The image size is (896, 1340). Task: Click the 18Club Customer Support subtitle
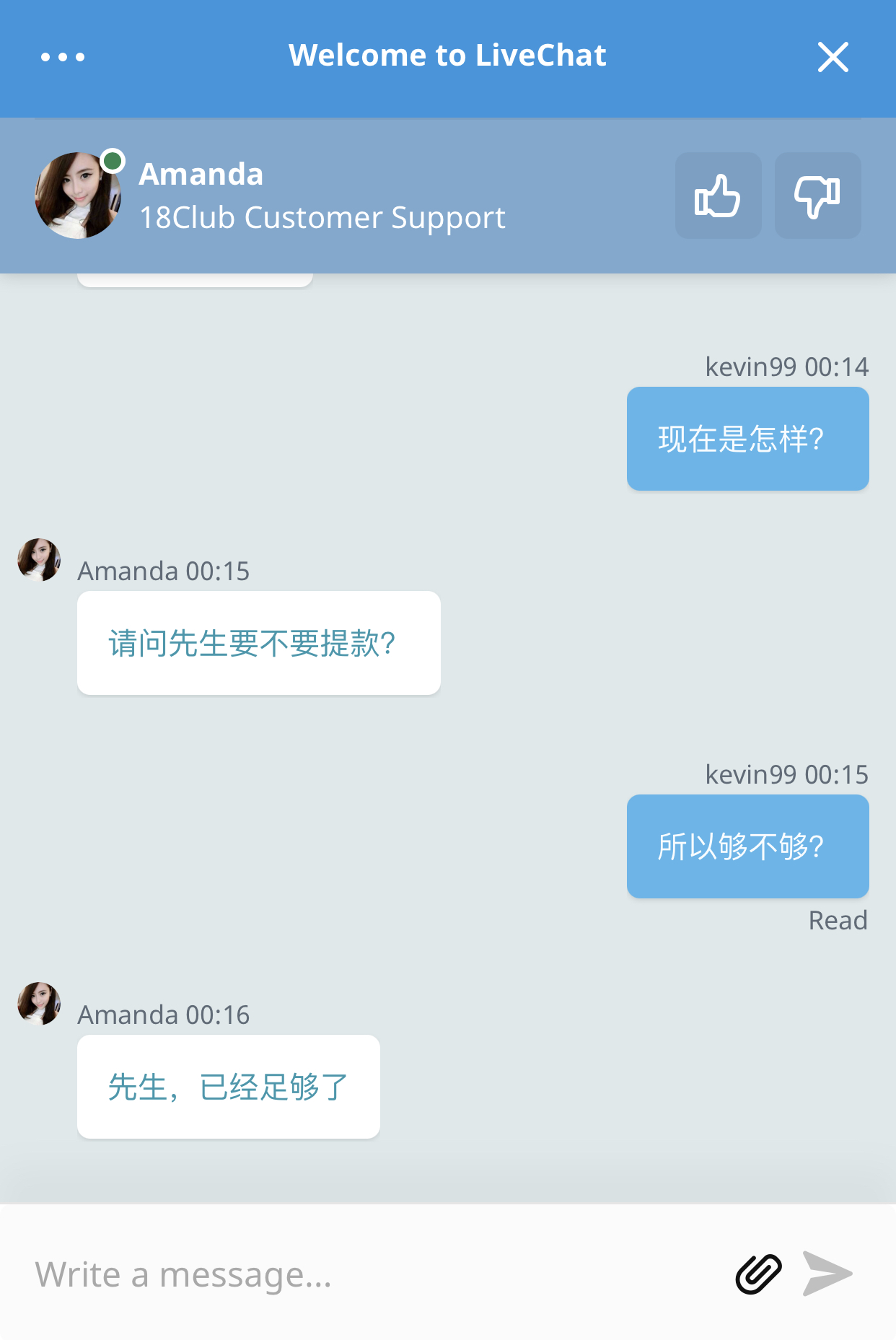[x=322, y=217]
